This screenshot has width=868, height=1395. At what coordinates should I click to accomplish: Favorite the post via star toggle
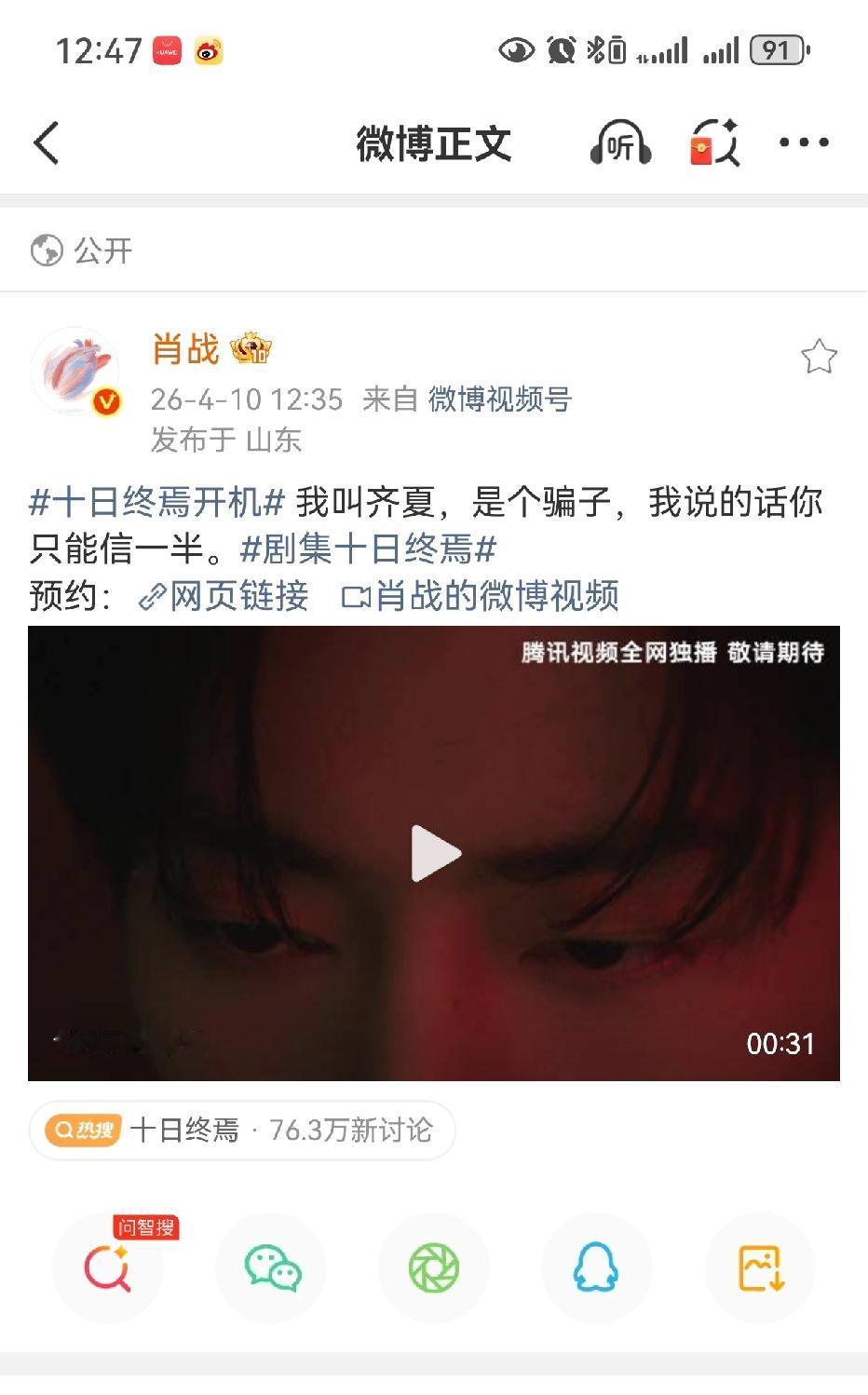pos(819,355)
